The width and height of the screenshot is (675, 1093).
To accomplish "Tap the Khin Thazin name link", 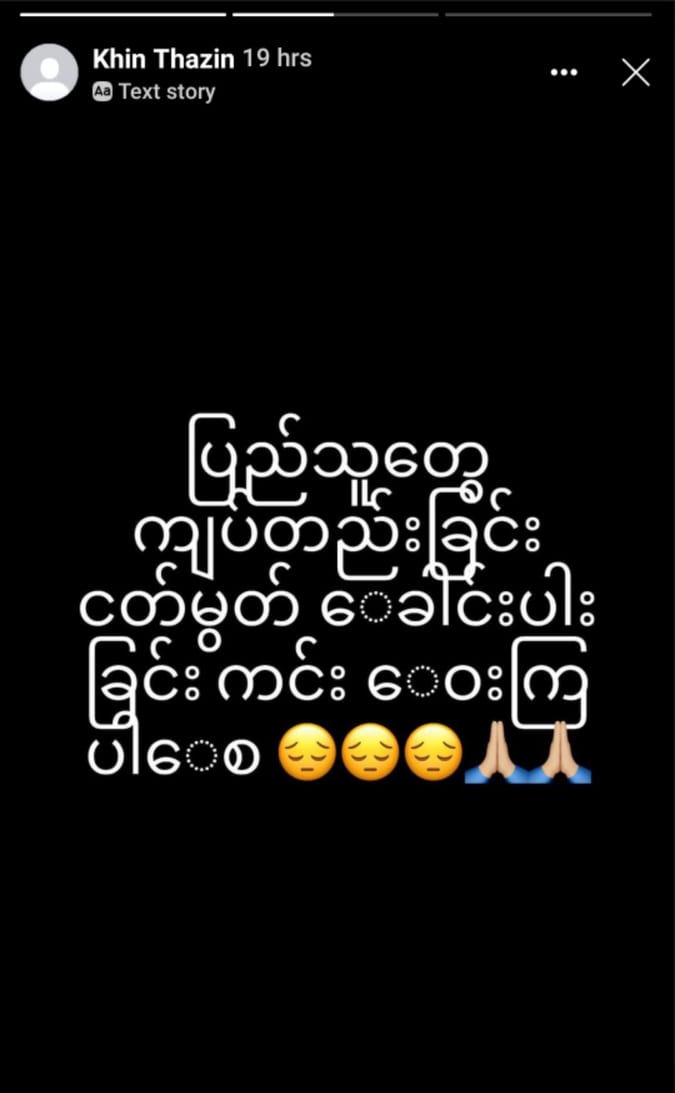I will click(x=162, y=60).
